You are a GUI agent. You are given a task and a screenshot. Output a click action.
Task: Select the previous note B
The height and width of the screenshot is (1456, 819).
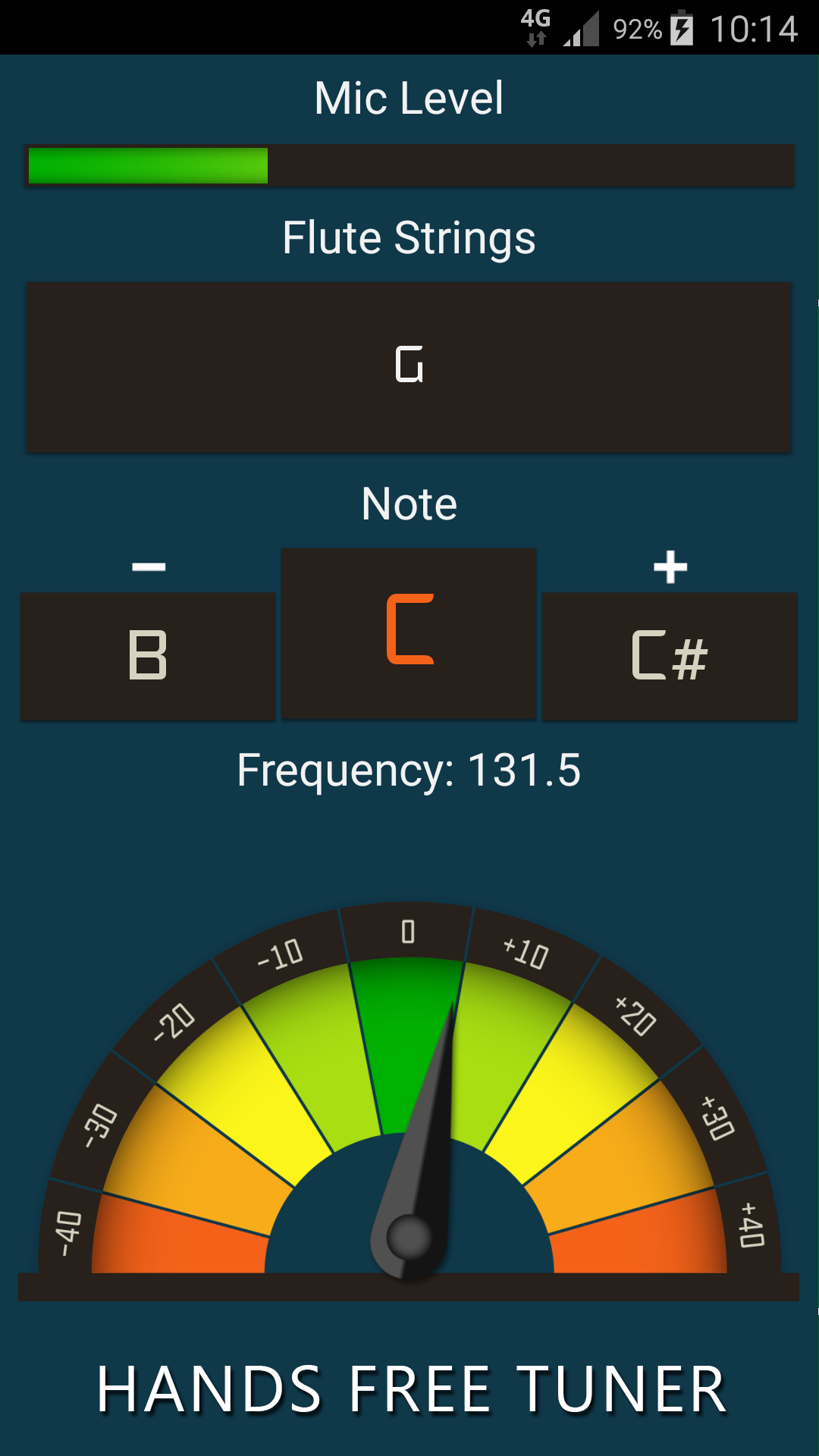[149, 654]
